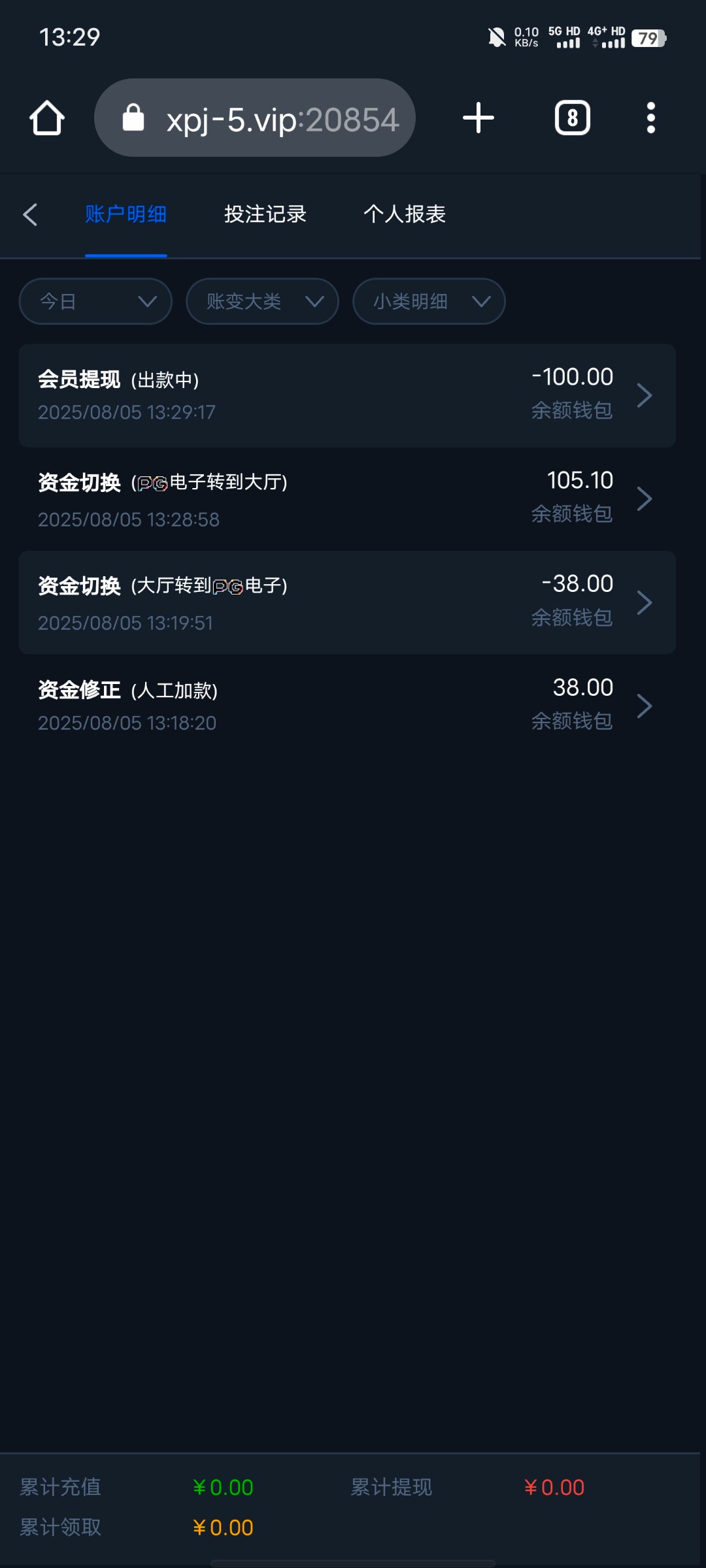The height and width of the screenshot is (1568, 706).
Task: Tap the lock icon in the address bar
Action: pyautogui.click(x=133, y=116)
